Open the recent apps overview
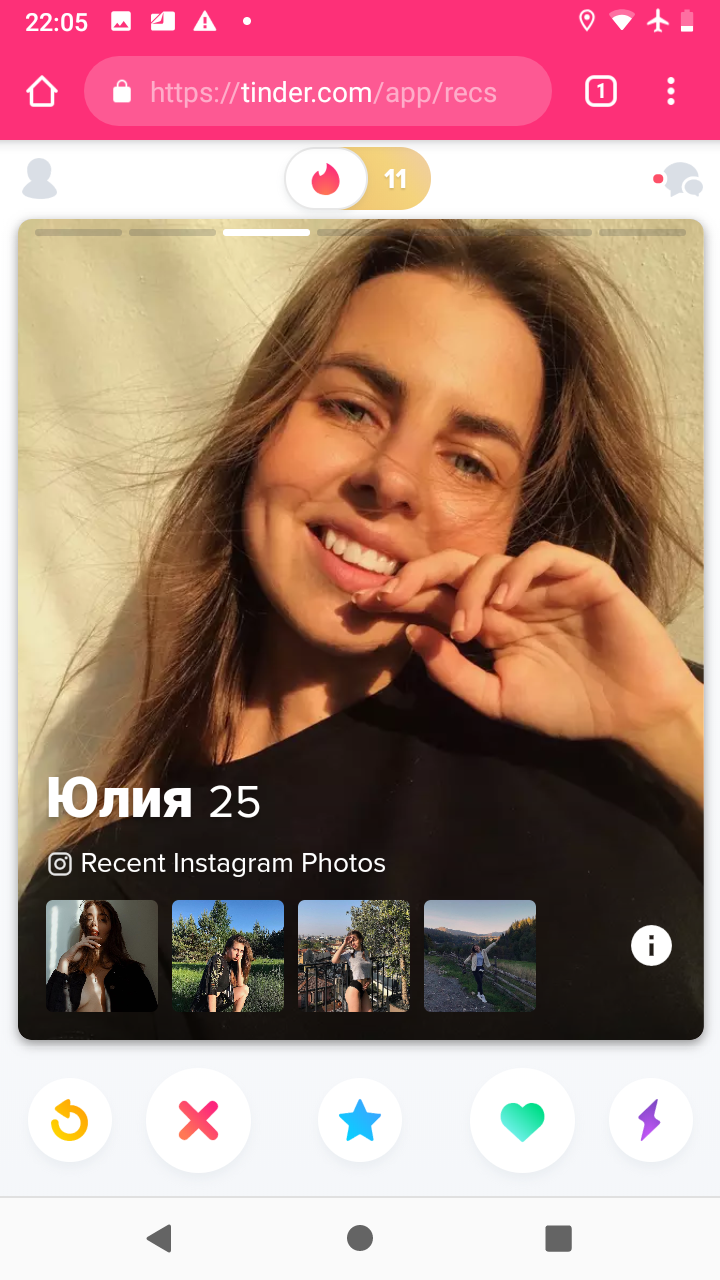The image size is (720, 1280). click(558, 1238)
